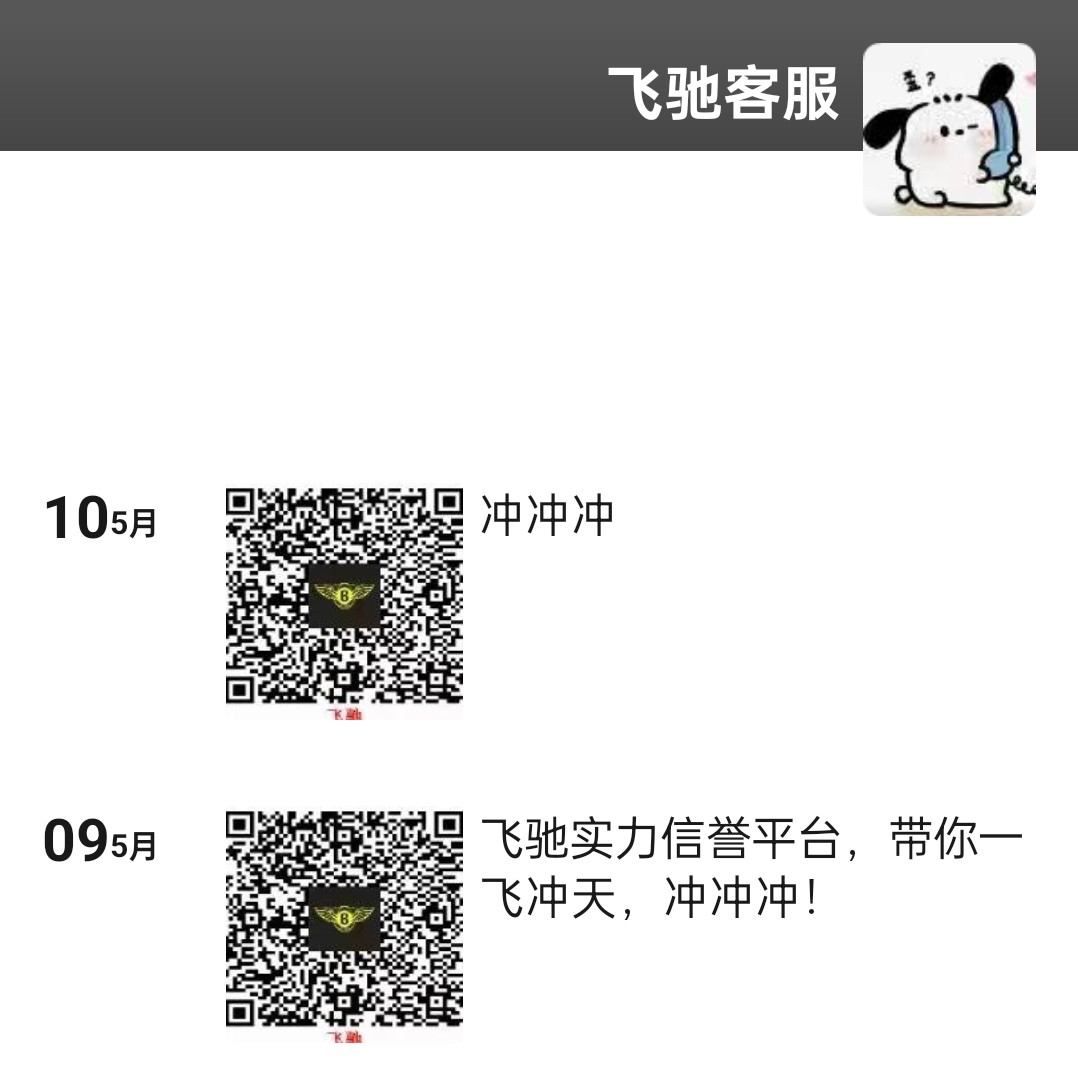
Task: Open 飞驰客服 profile avatar
Action: click(948, 129)
